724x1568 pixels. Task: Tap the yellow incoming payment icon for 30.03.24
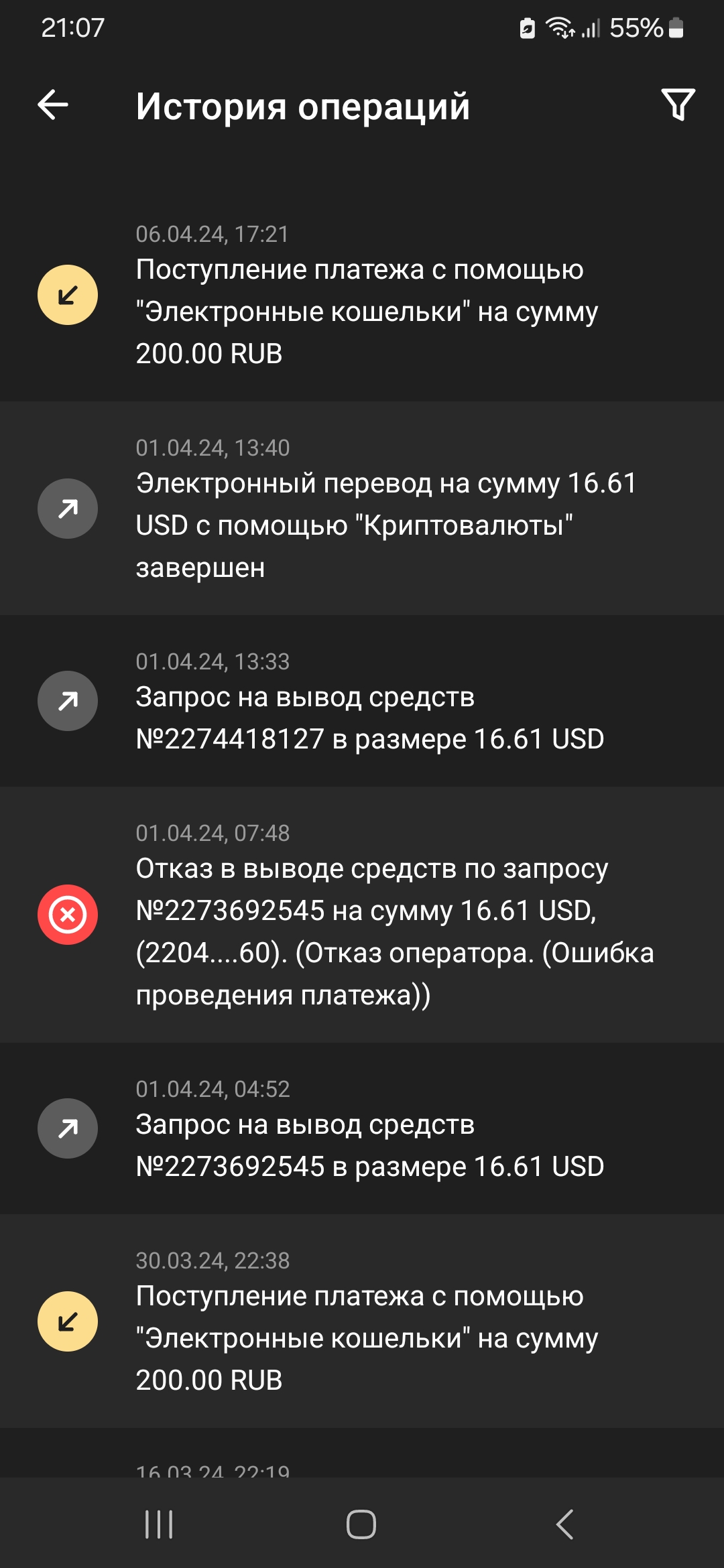click(x=67, y=1320)
